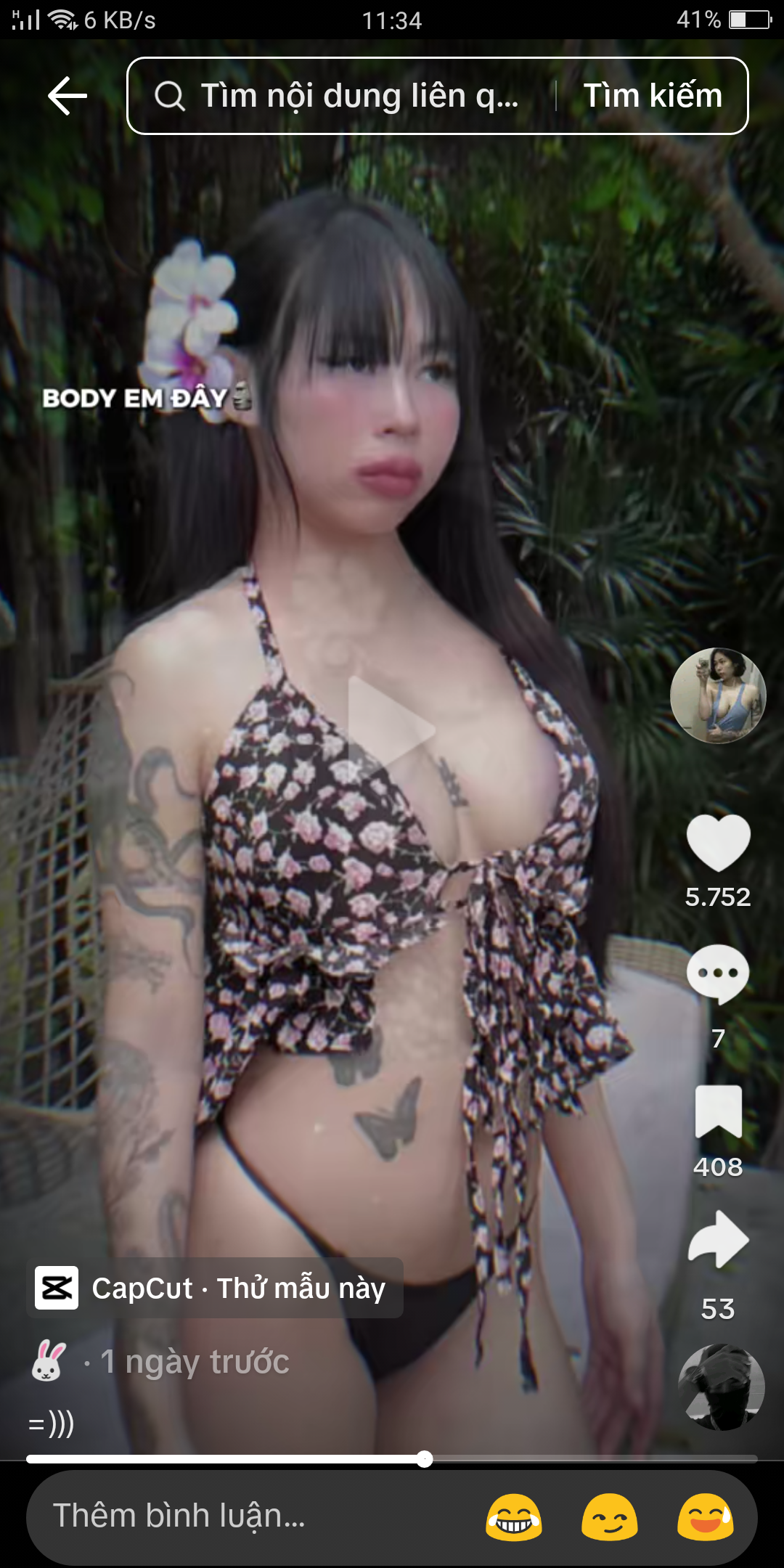Play the paused video
The height and width of the screenshot is (1568, 784).
(x=391, y=730)
